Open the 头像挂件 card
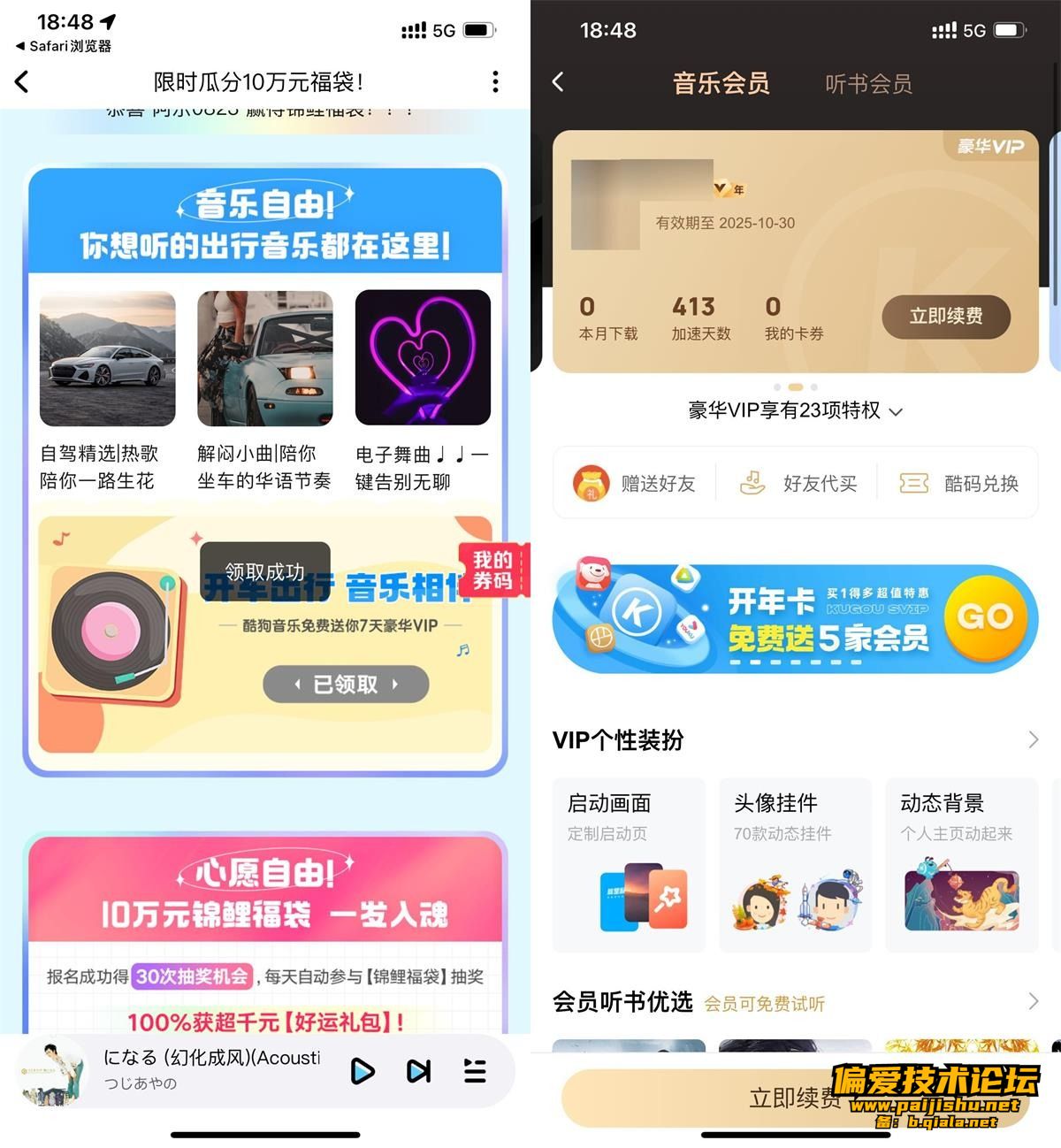This screenshot has height=1148, width=1061. (795, 864)
